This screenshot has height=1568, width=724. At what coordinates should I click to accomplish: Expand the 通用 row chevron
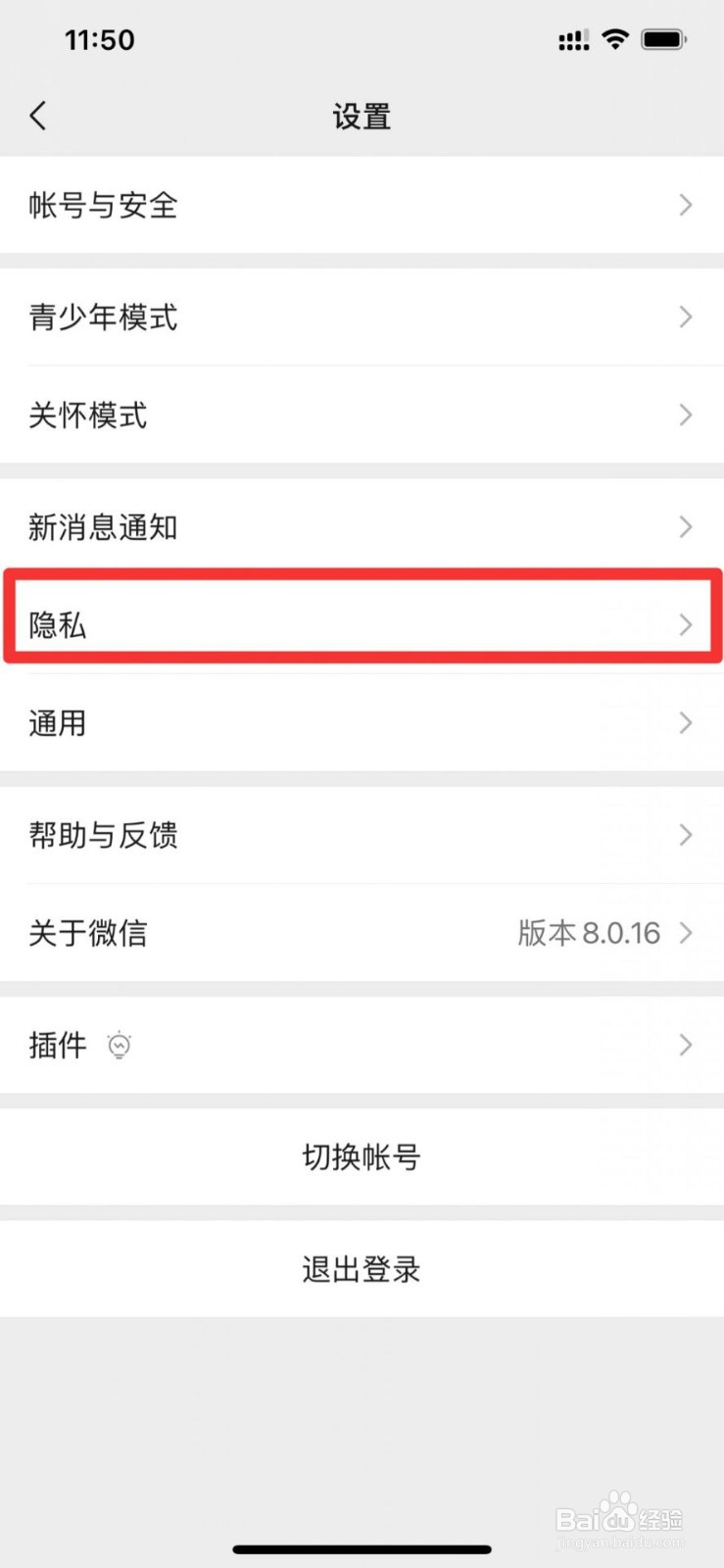coord(685,723)
